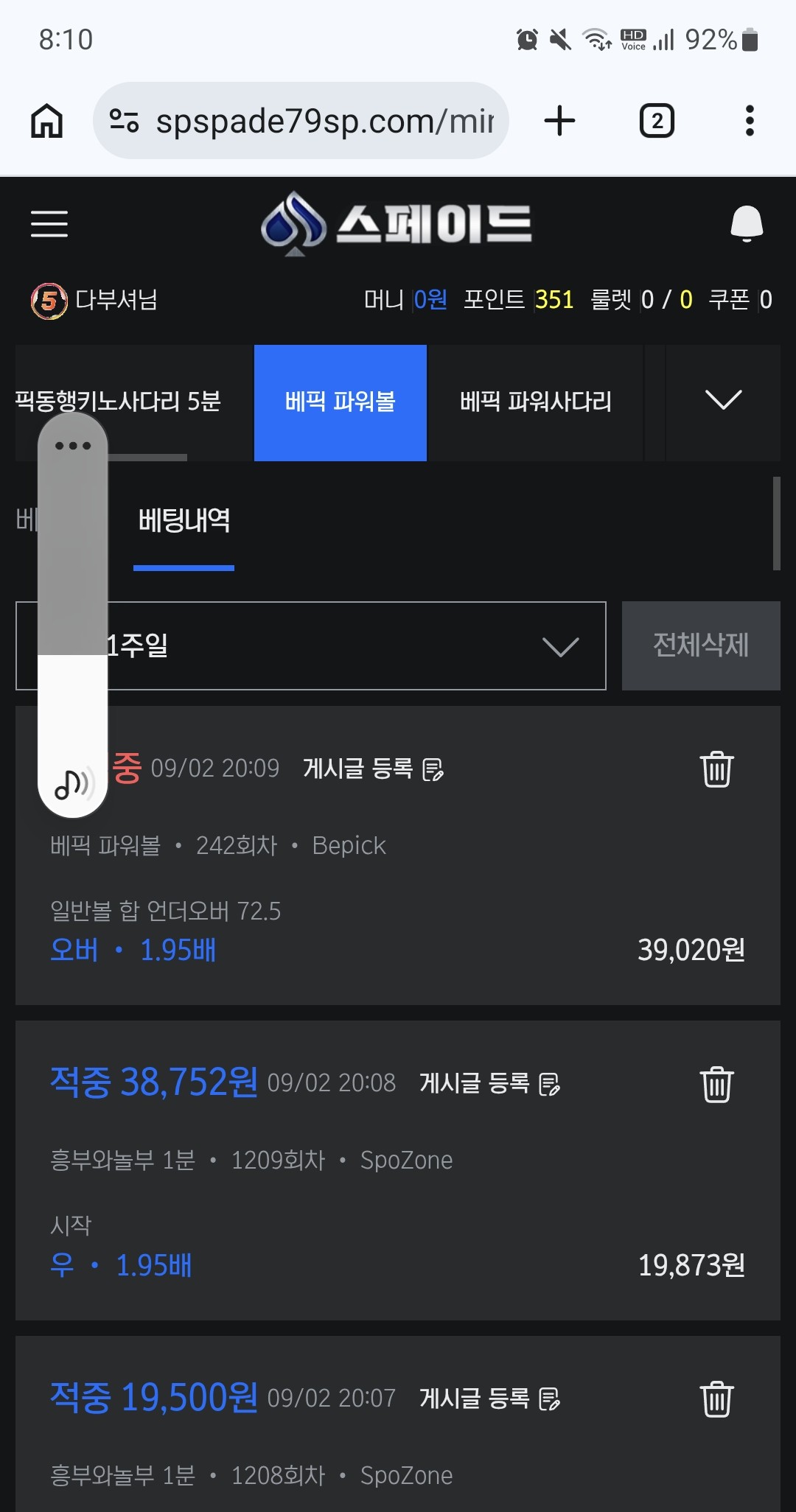Tap 게시글 등록 for 09/02 20:08 bet
The height and width of the screenshot is (1512, 796).
[490, 1084]
